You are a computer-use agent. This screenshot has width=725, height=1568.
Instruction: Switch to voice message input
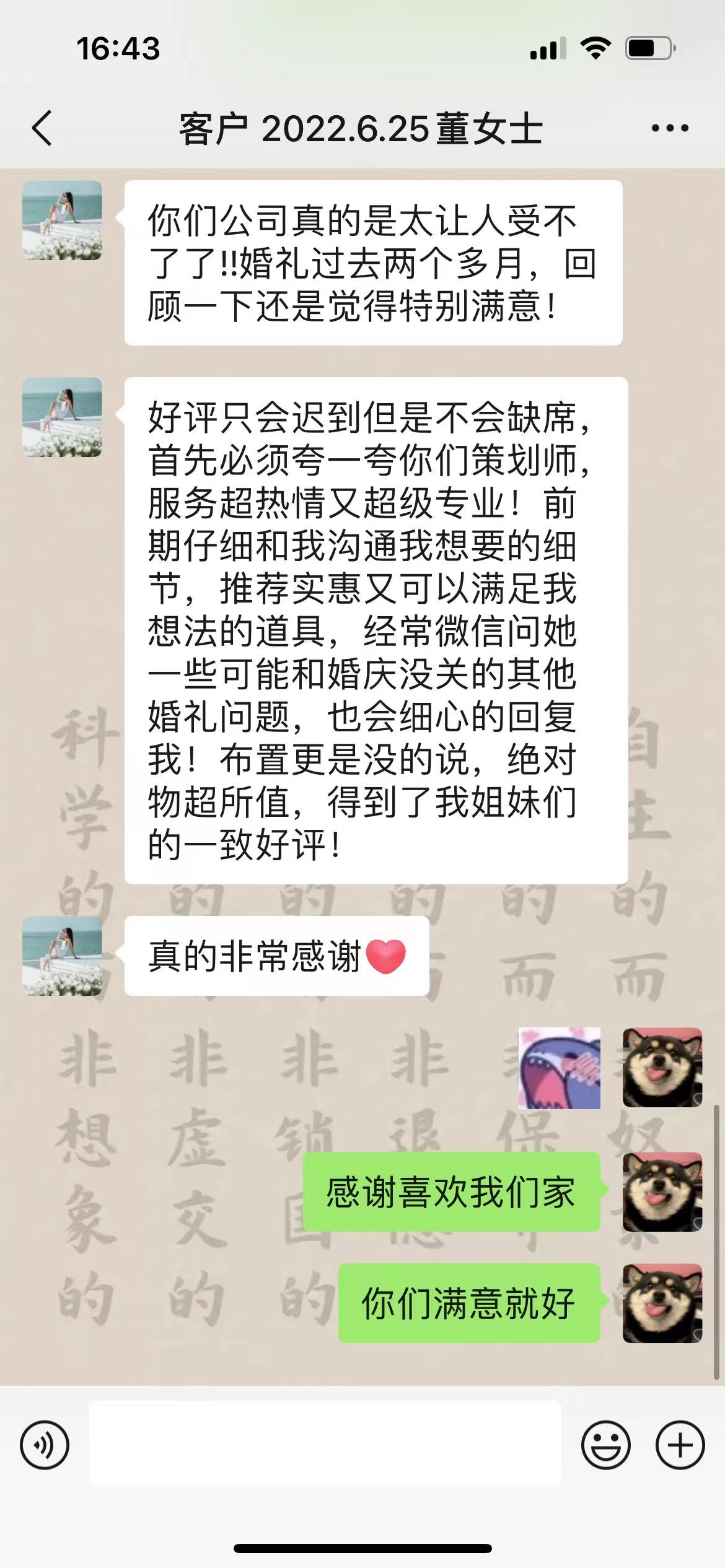point(45,1446)
